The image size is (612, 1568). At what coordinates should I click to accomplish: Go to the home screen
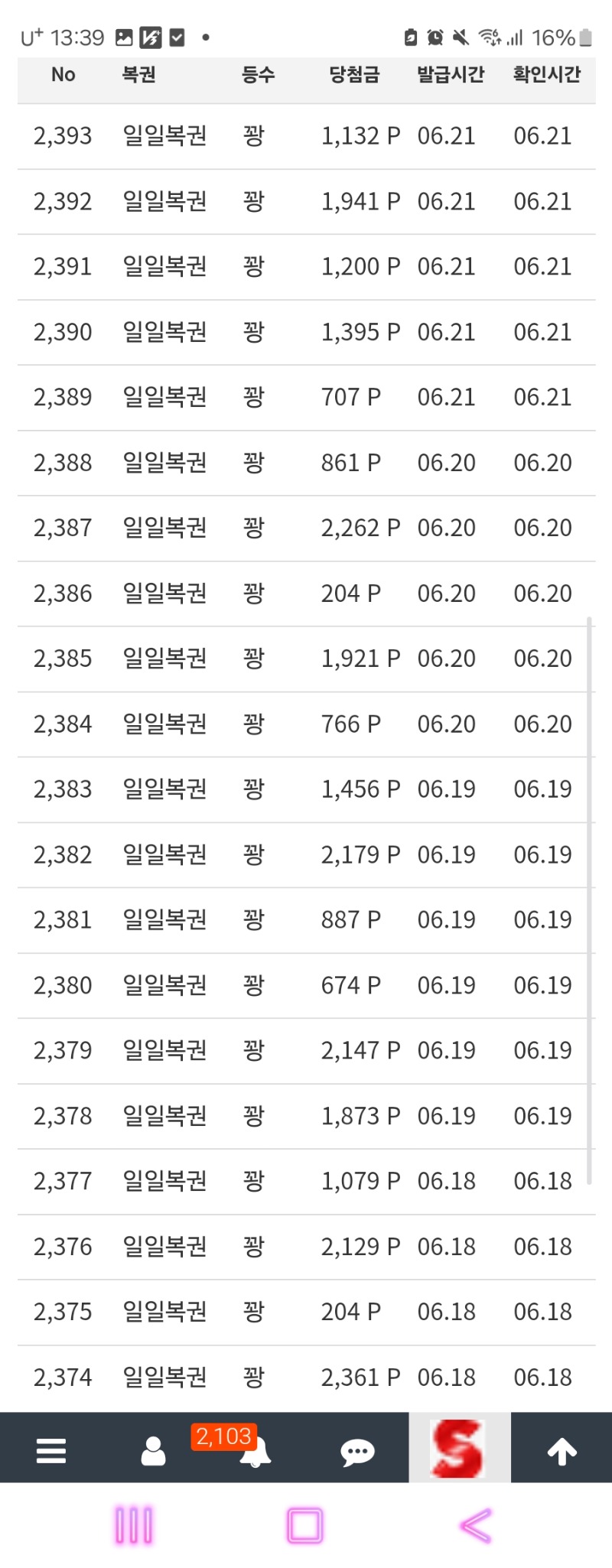point(305,1526)
